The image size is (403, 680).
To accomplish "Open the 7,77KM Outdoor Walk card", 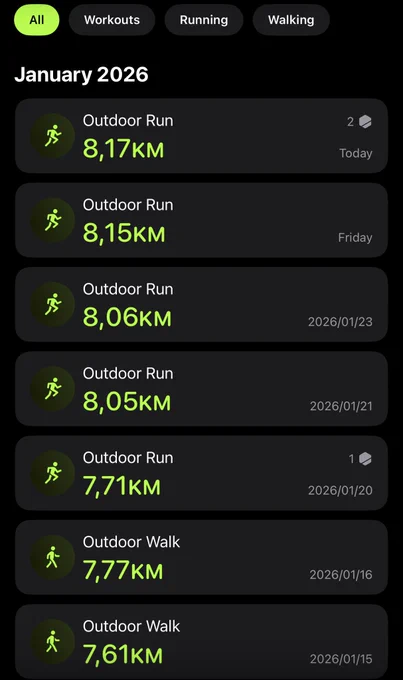I will [x=201, y=557].
